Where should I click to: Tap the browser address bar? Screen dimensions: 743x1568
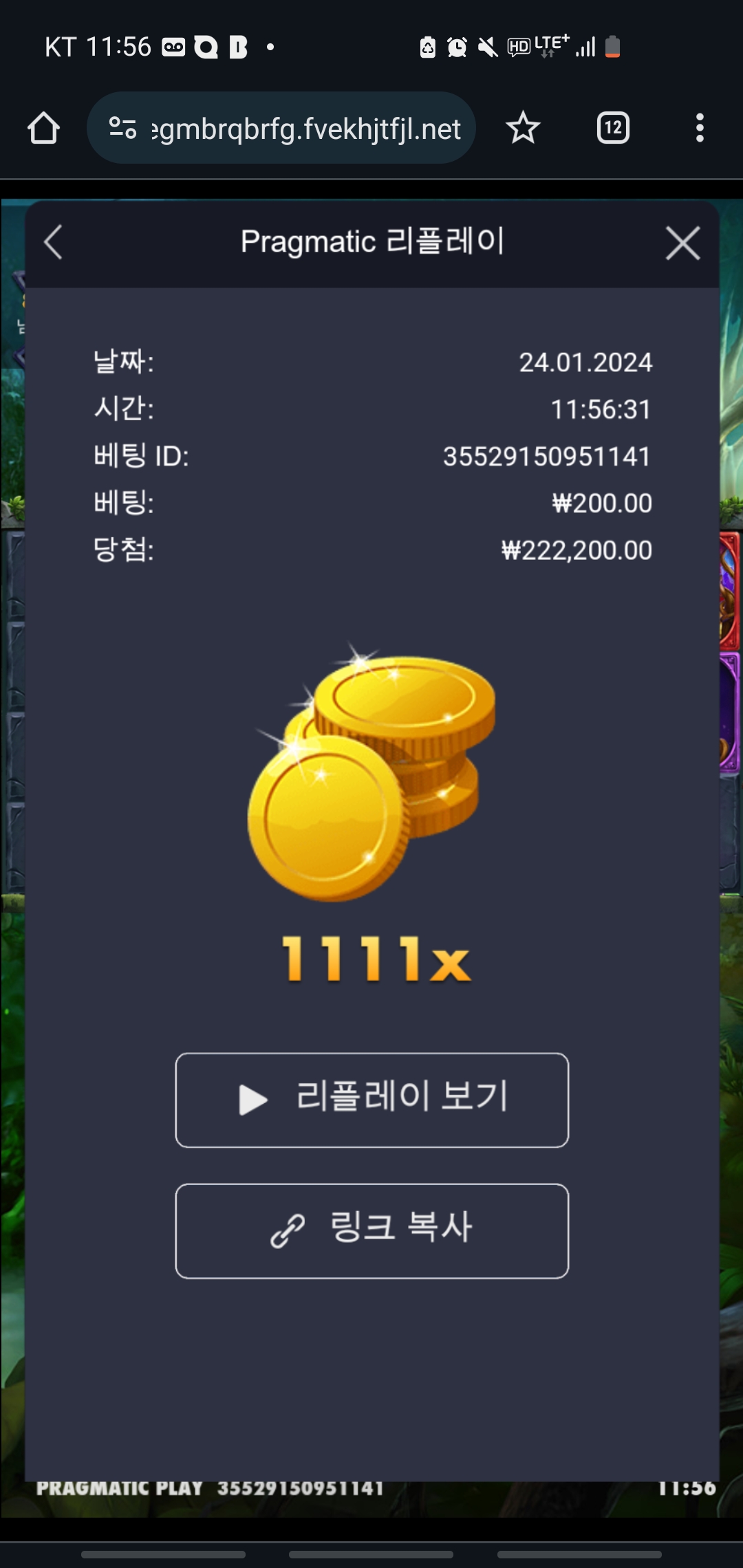coord(306,129)
